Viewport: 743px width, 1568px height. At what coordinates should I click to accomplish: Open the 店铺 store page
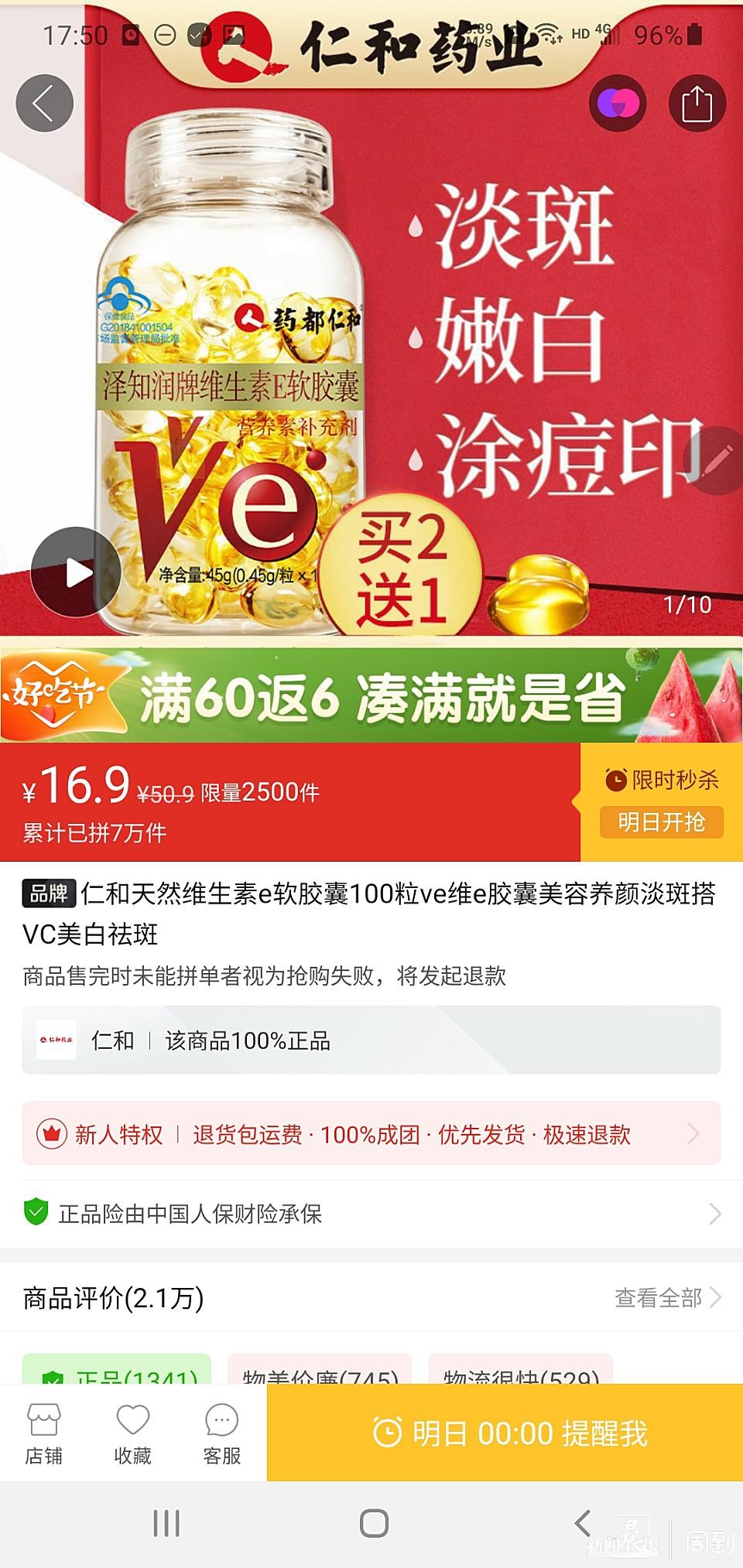44,1433
